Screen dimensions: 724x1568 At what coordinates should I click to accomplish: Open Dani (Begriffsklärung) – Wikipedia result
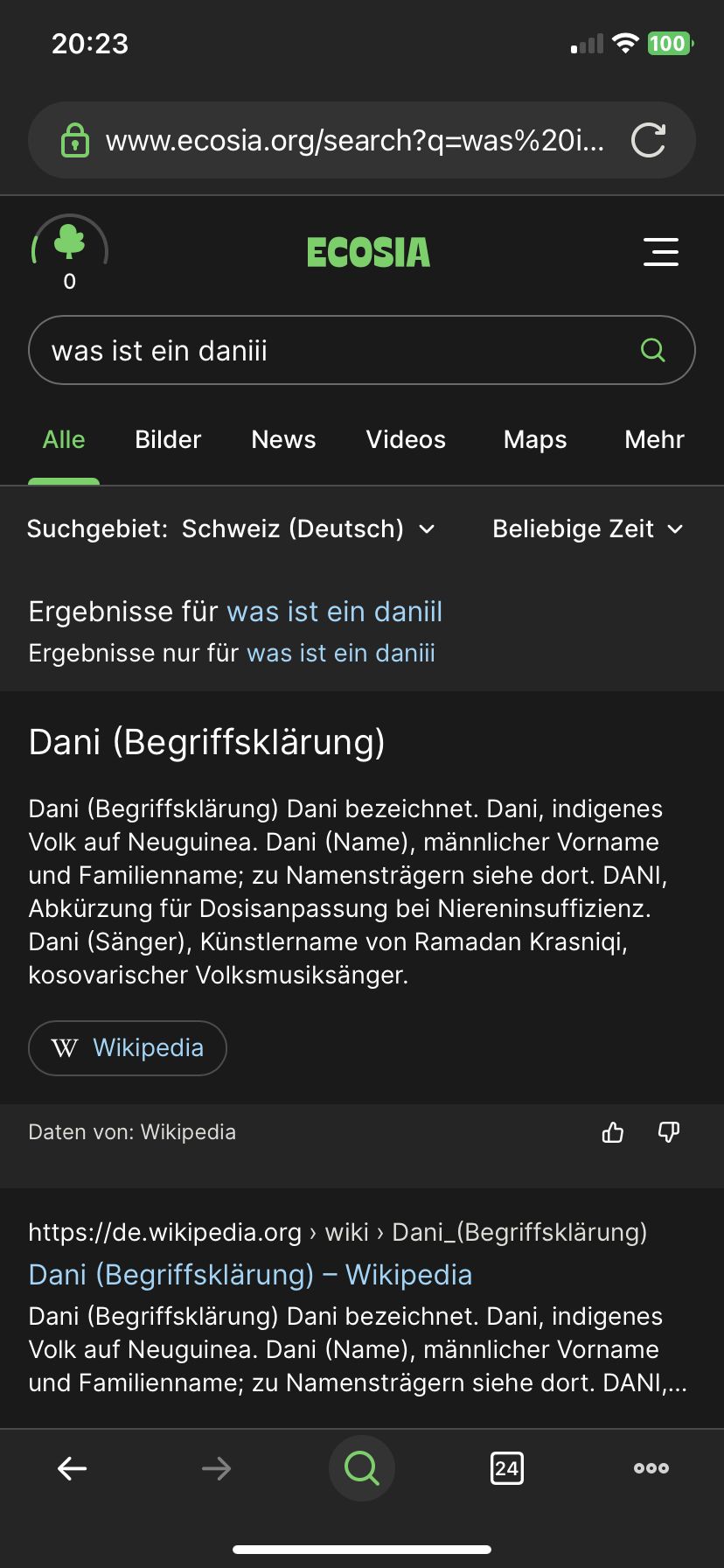[x=250, y=1275]
